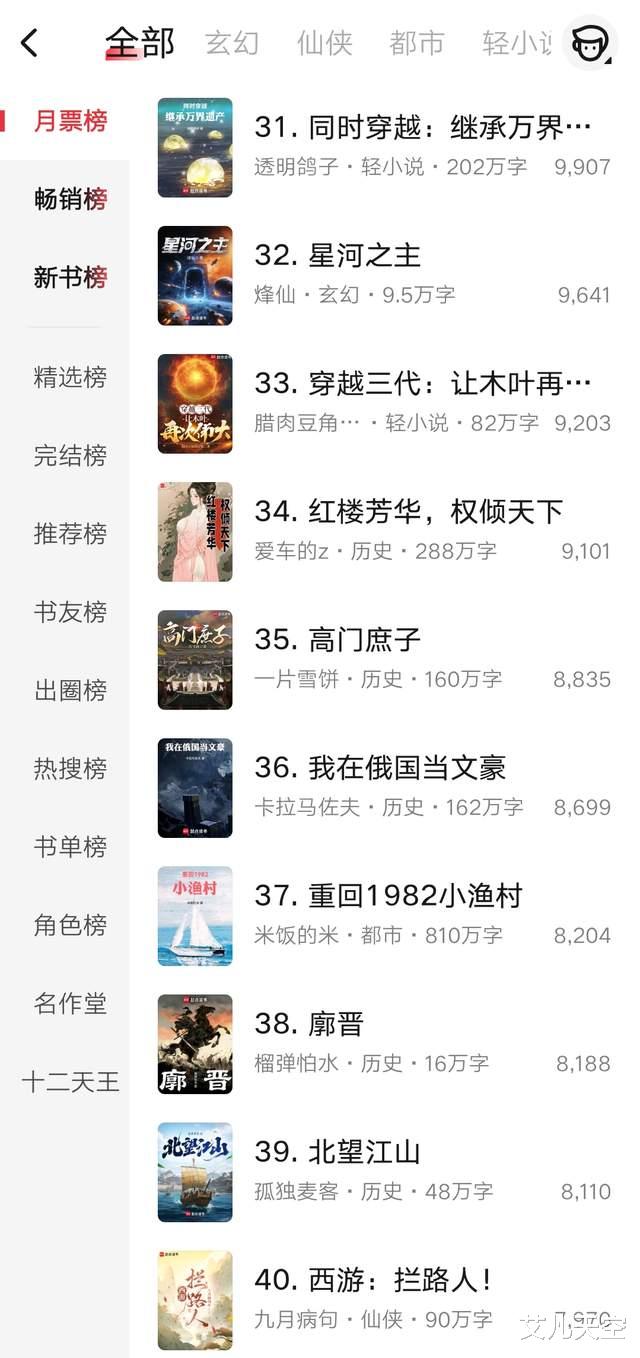View the 完结榜 ranking
The width and height of the screenshot is (640, 1358).
coord(70,455)
